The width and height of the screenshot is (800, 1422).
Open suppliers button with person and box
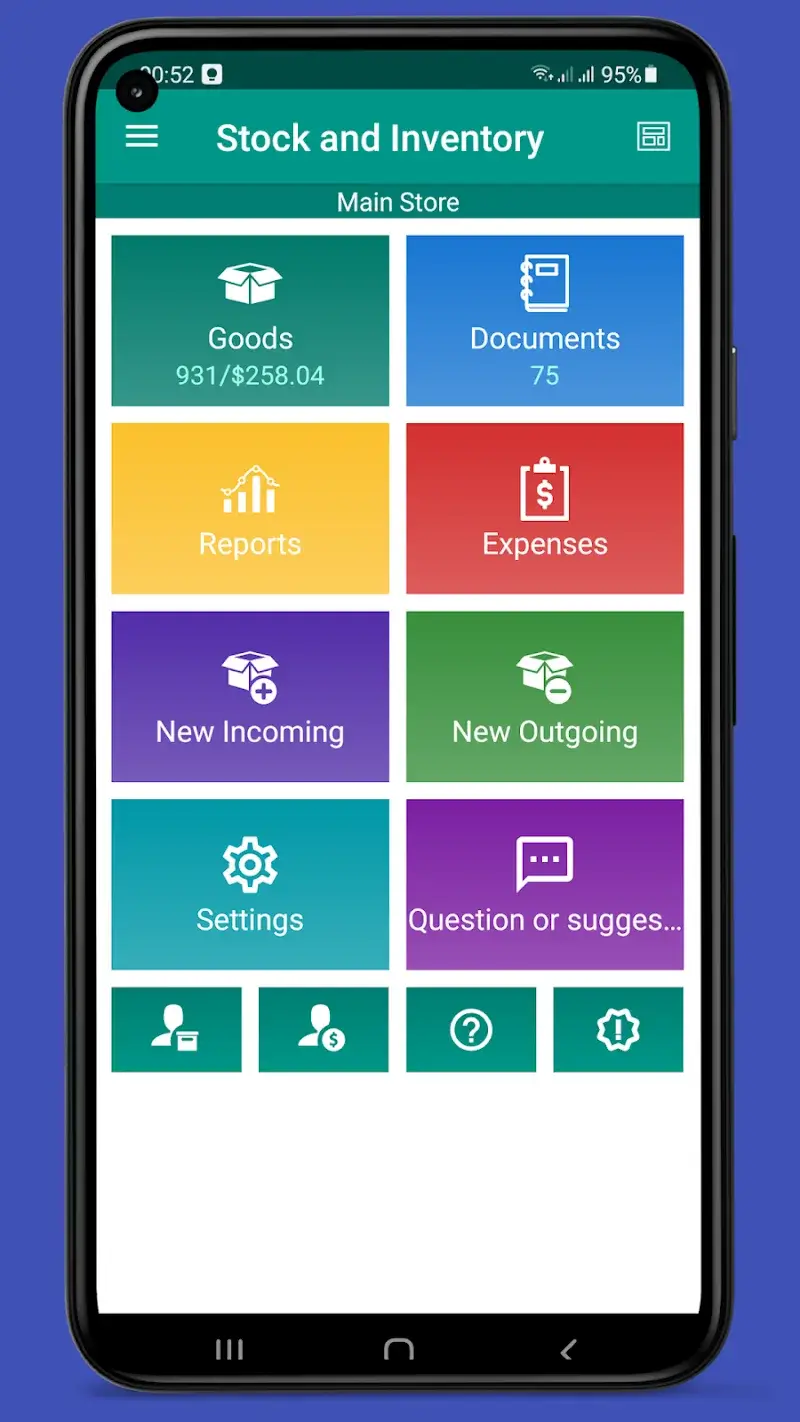click(x=176, y=1030)
